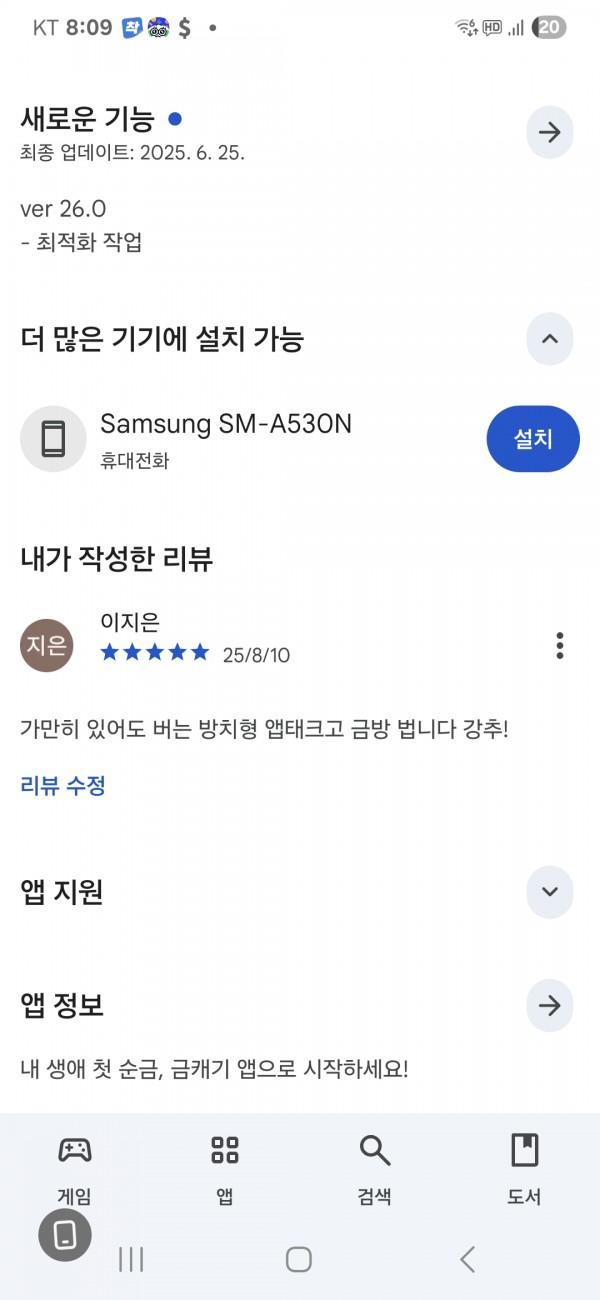The height and width of the screenshot is (1300, 600).
Task: Install on Samsung SM-A530N with 설치 button
Action: coord(533,438)
